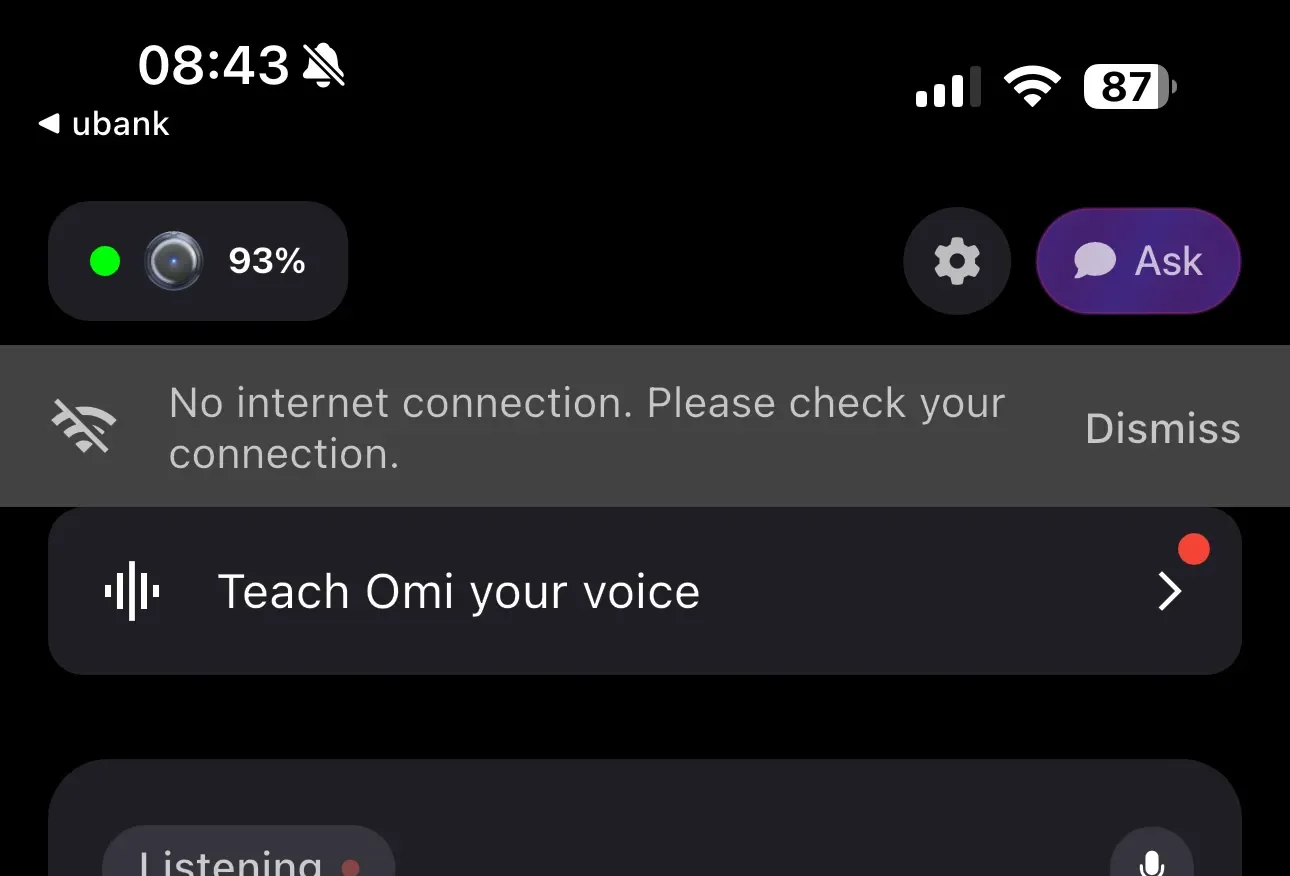
Task: Tap the Ask chat button
Action: 1138,262
